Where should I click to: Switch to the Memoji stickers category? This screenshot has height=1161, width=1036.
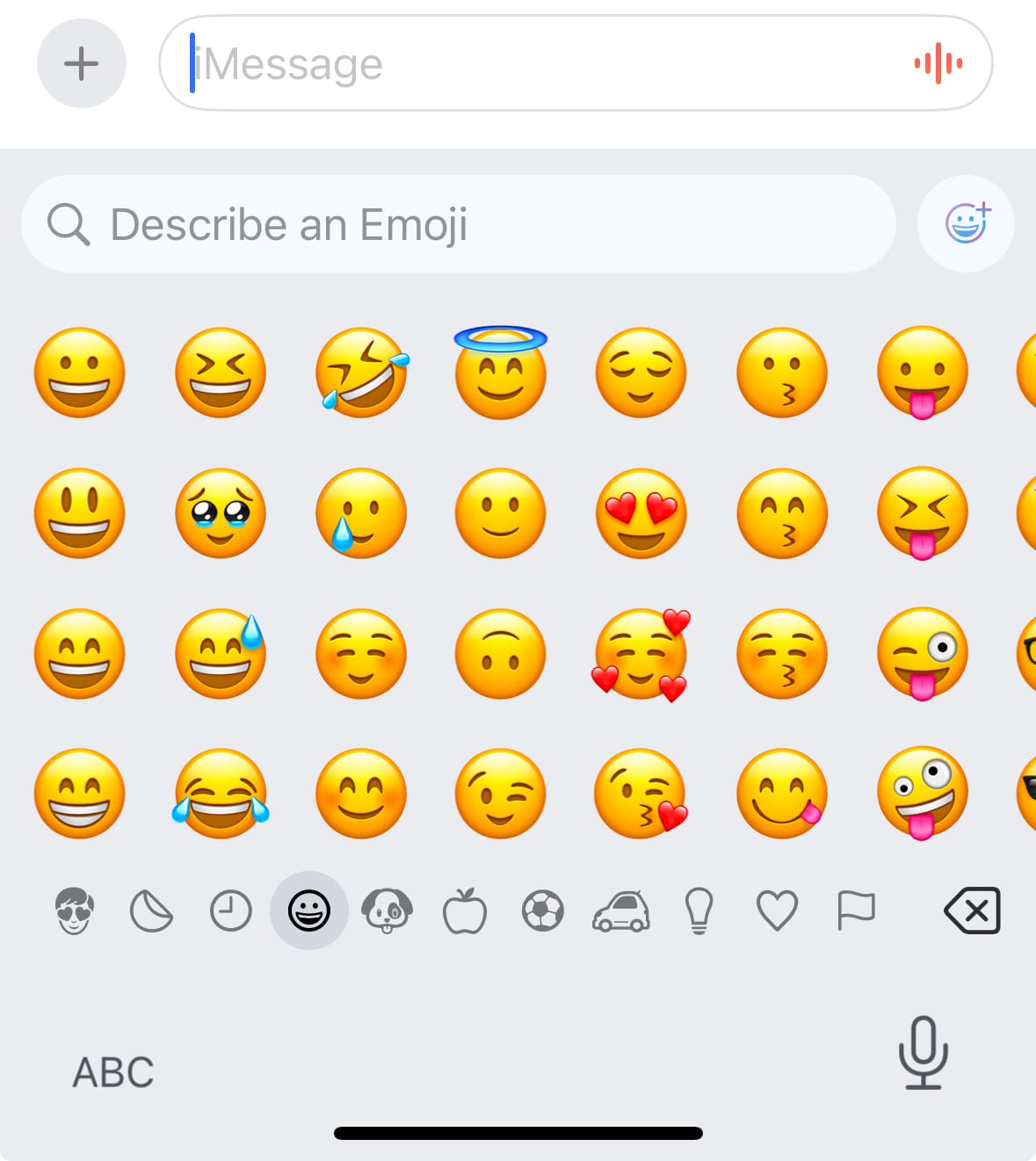pyautogui.click(x=75, y=911)
